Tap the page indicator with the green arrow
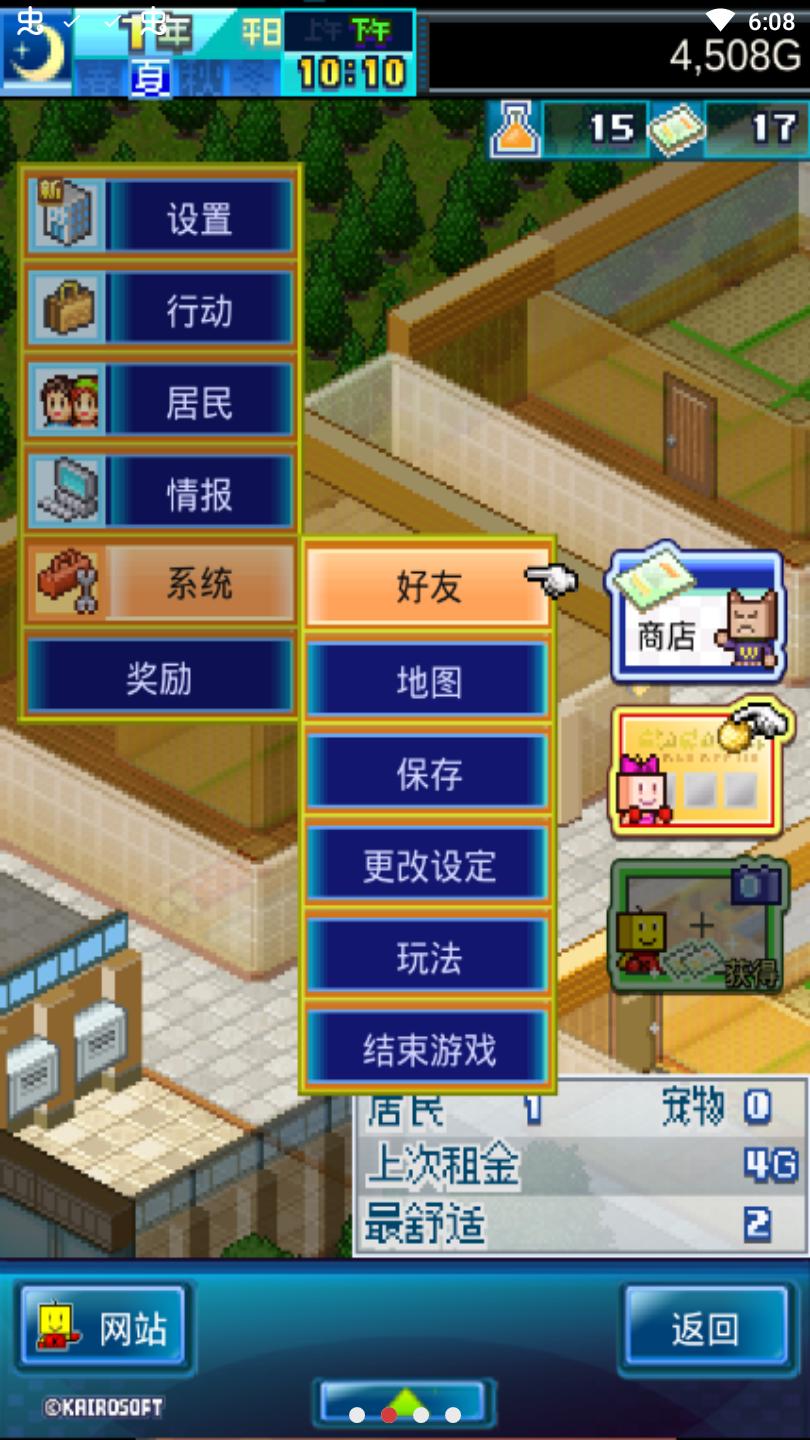Image resolution: width=810 pixels, height=1440 pixels. click(x=404, y=1403)
